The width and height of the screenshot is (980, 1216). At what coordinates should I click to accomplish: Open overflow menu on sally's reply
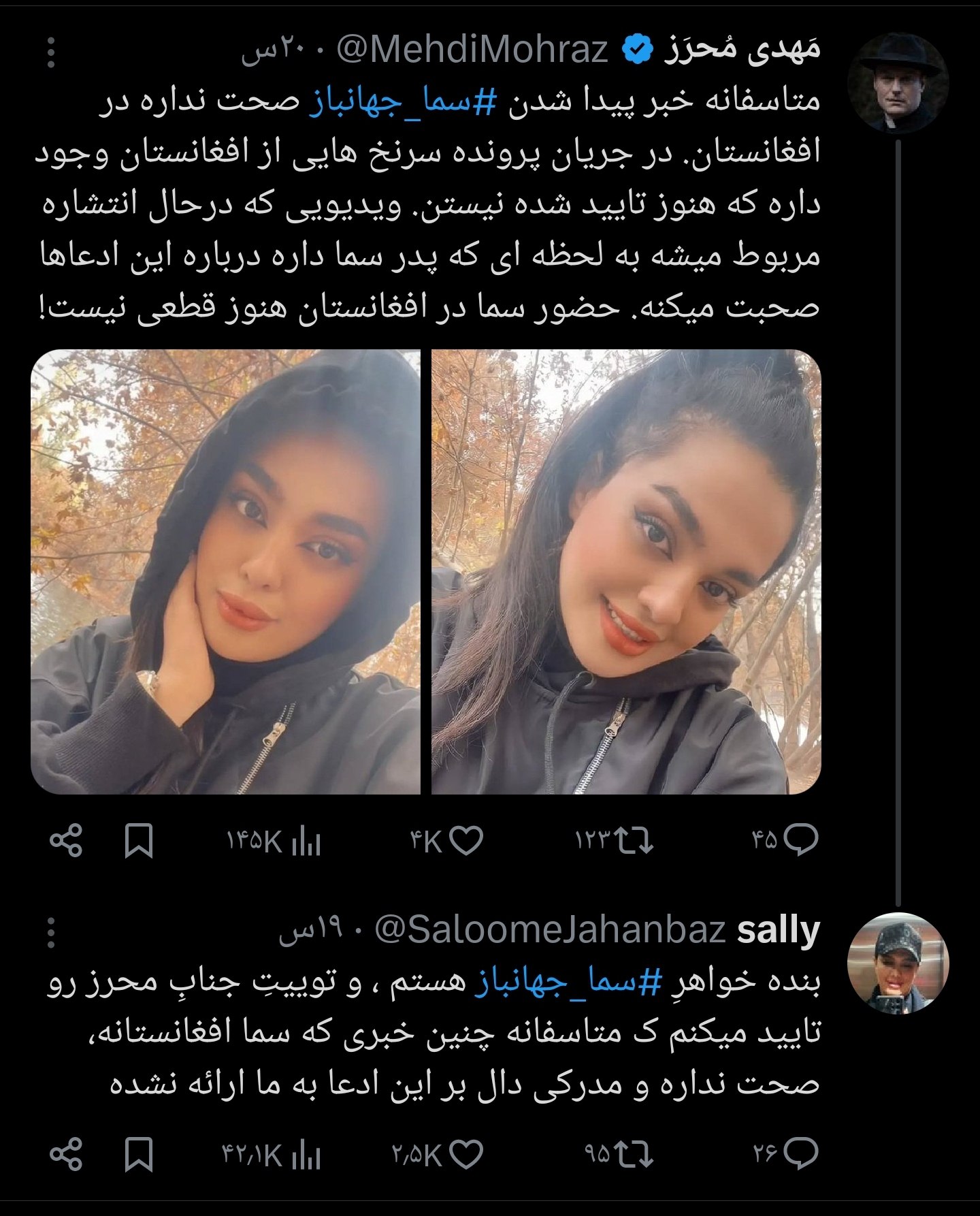click(x=51, y=933)
